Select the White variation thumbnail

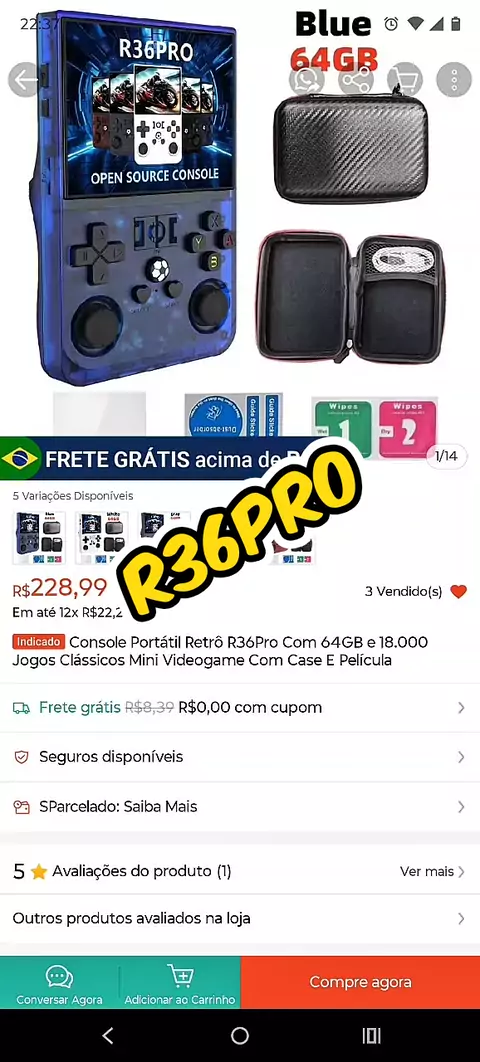pyautogui.click(x=101, y=538)
